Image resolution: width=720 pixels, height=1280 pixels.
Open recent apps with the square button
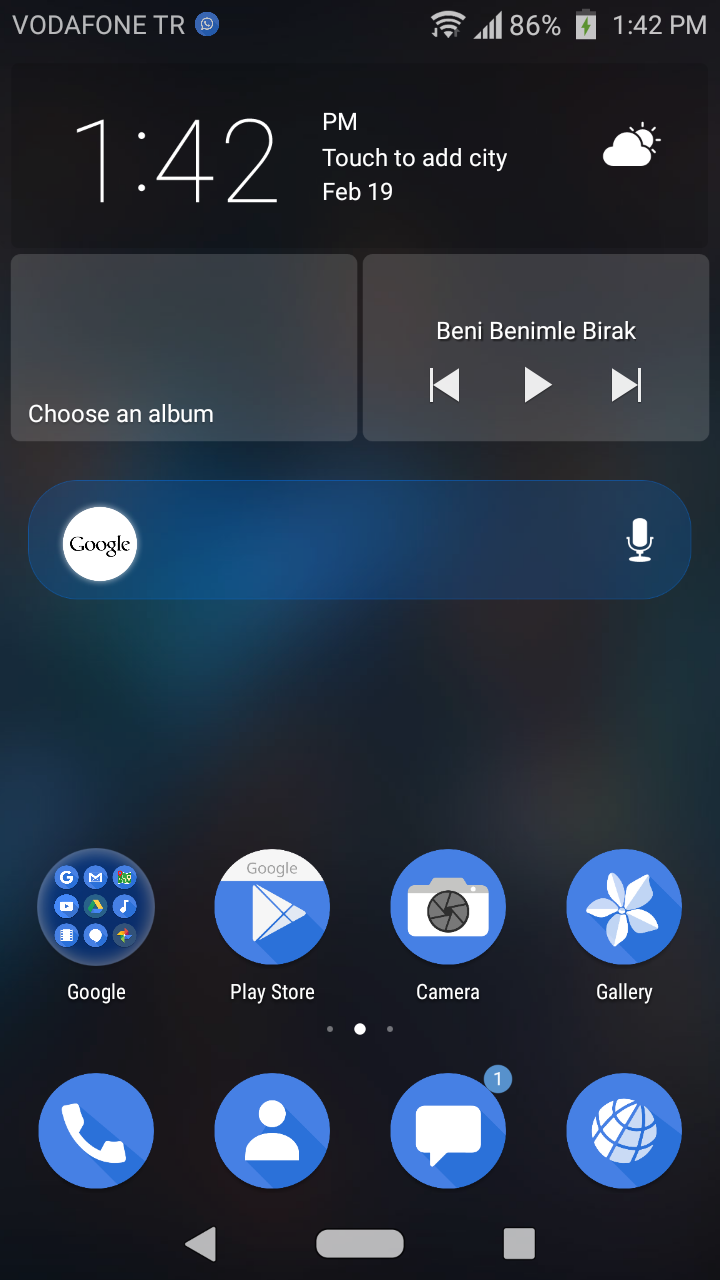tap(519, 1243)
